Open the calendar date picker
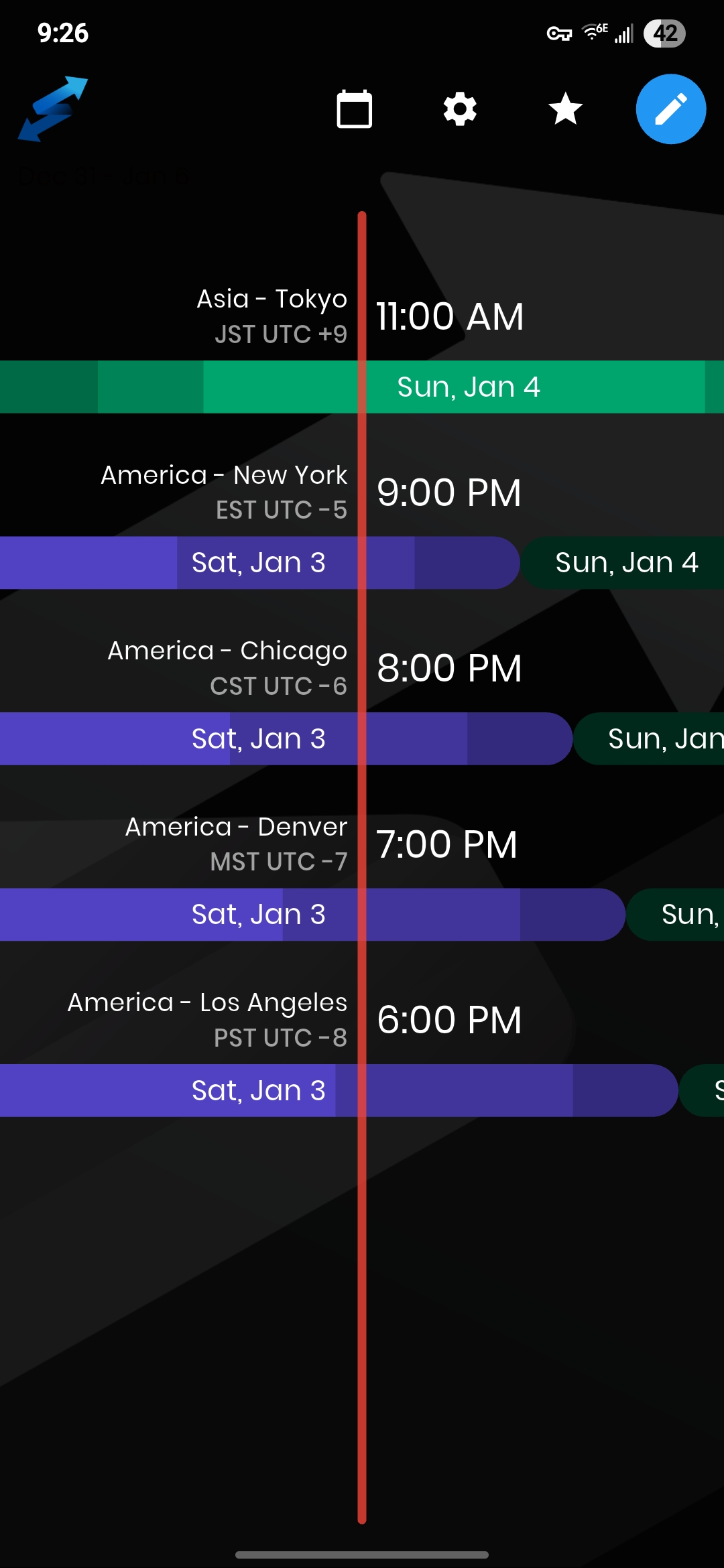This screenshot has width=724, height=1568. pyautogui.click(x=354, y=109)
